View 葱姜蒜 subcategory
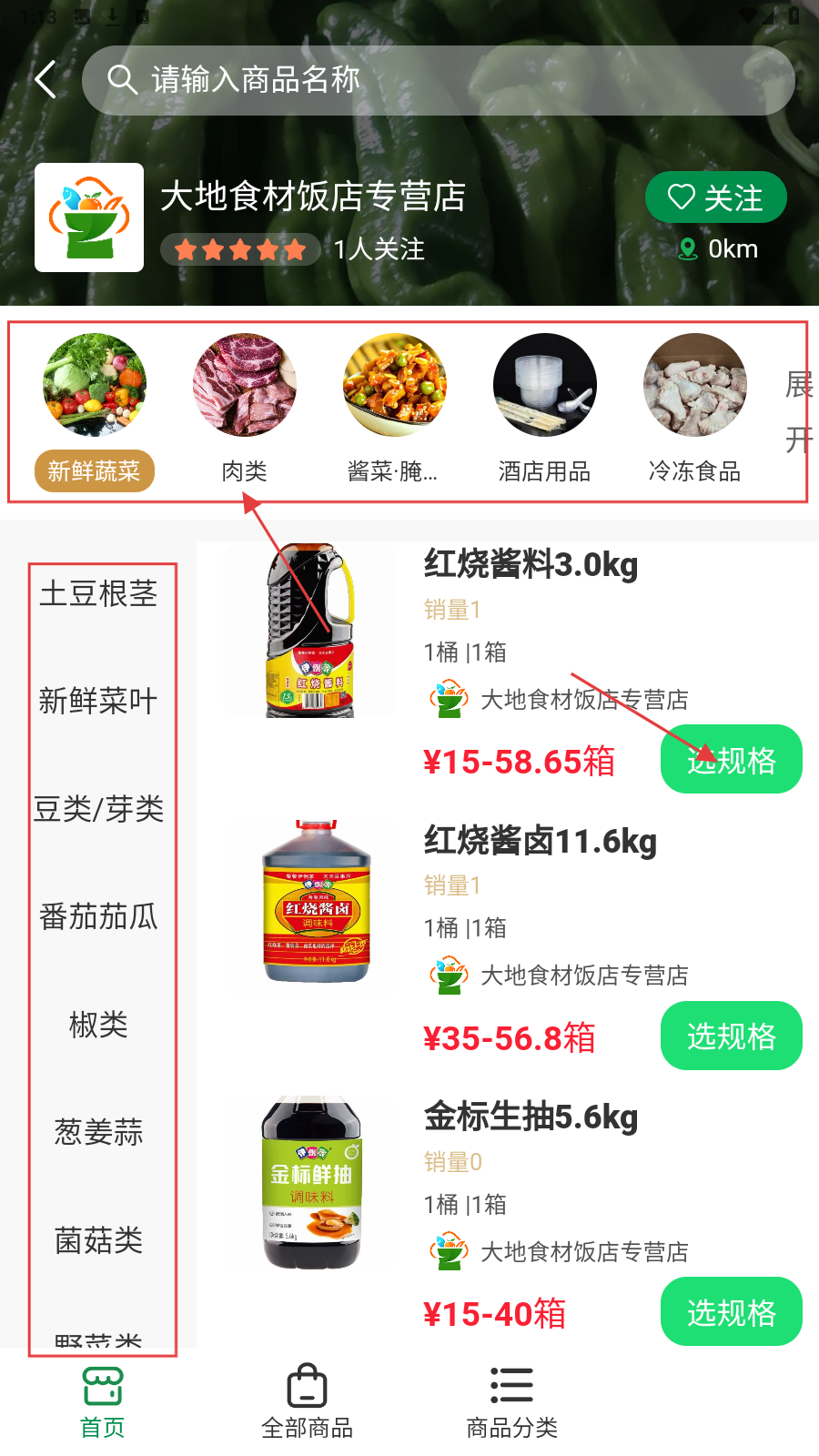This screenshot has height=1456, width=819. [98, 1132]
